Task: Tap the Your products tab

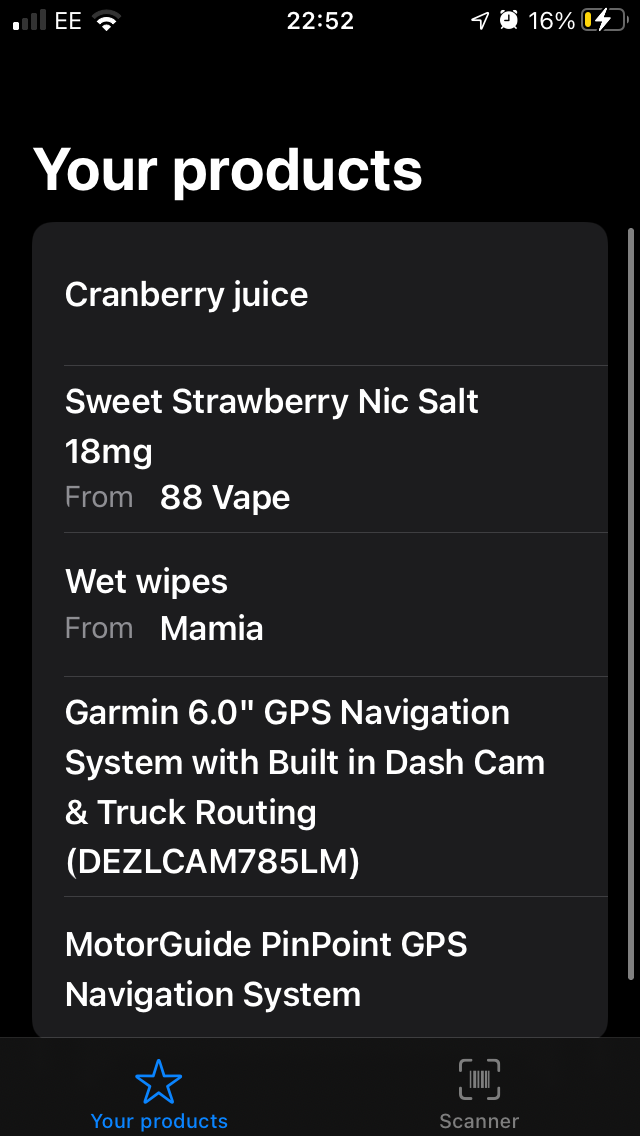Action: click(x=159, y=1092)
